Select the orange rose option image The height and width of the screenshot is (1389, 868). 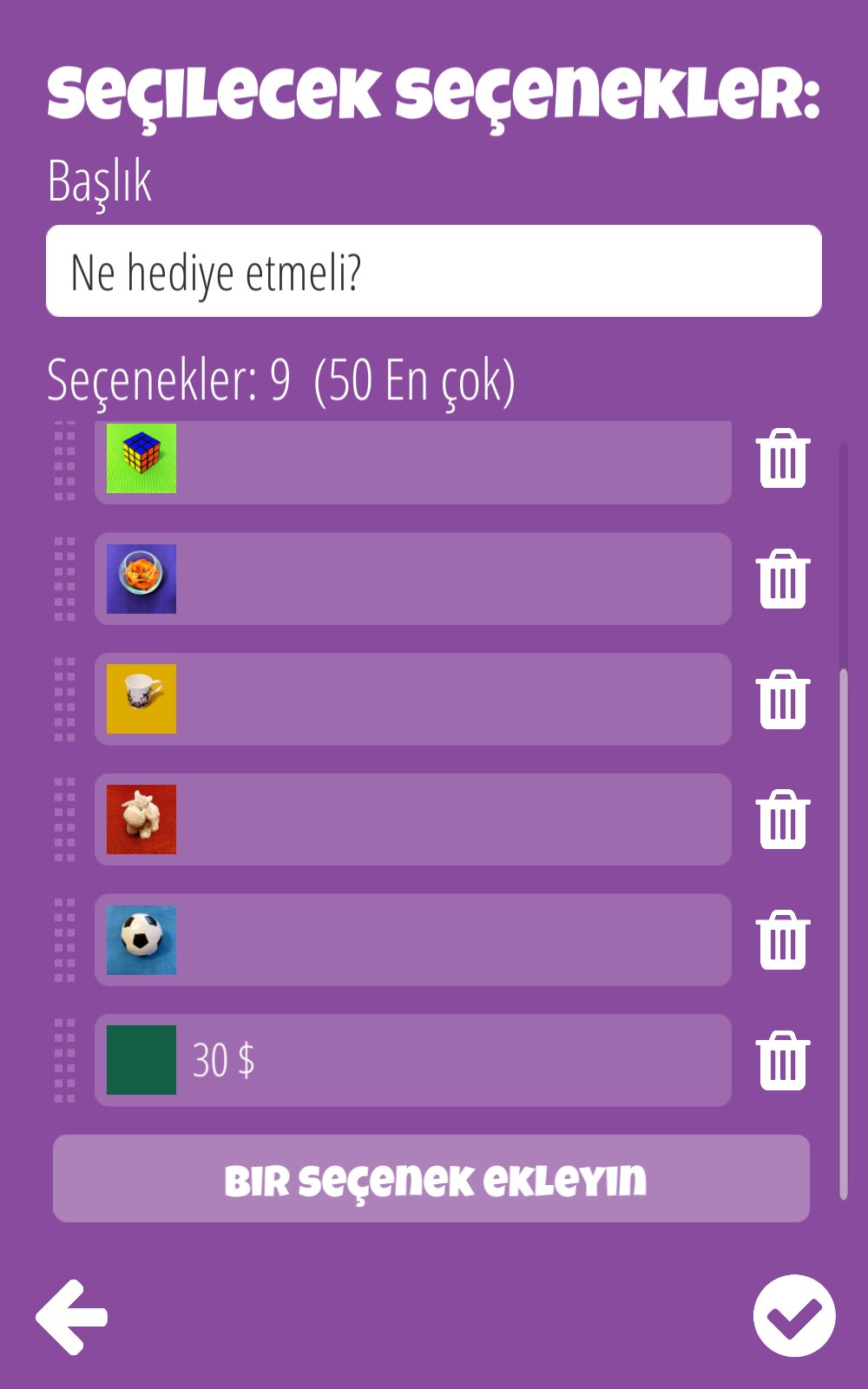point(141,579)
